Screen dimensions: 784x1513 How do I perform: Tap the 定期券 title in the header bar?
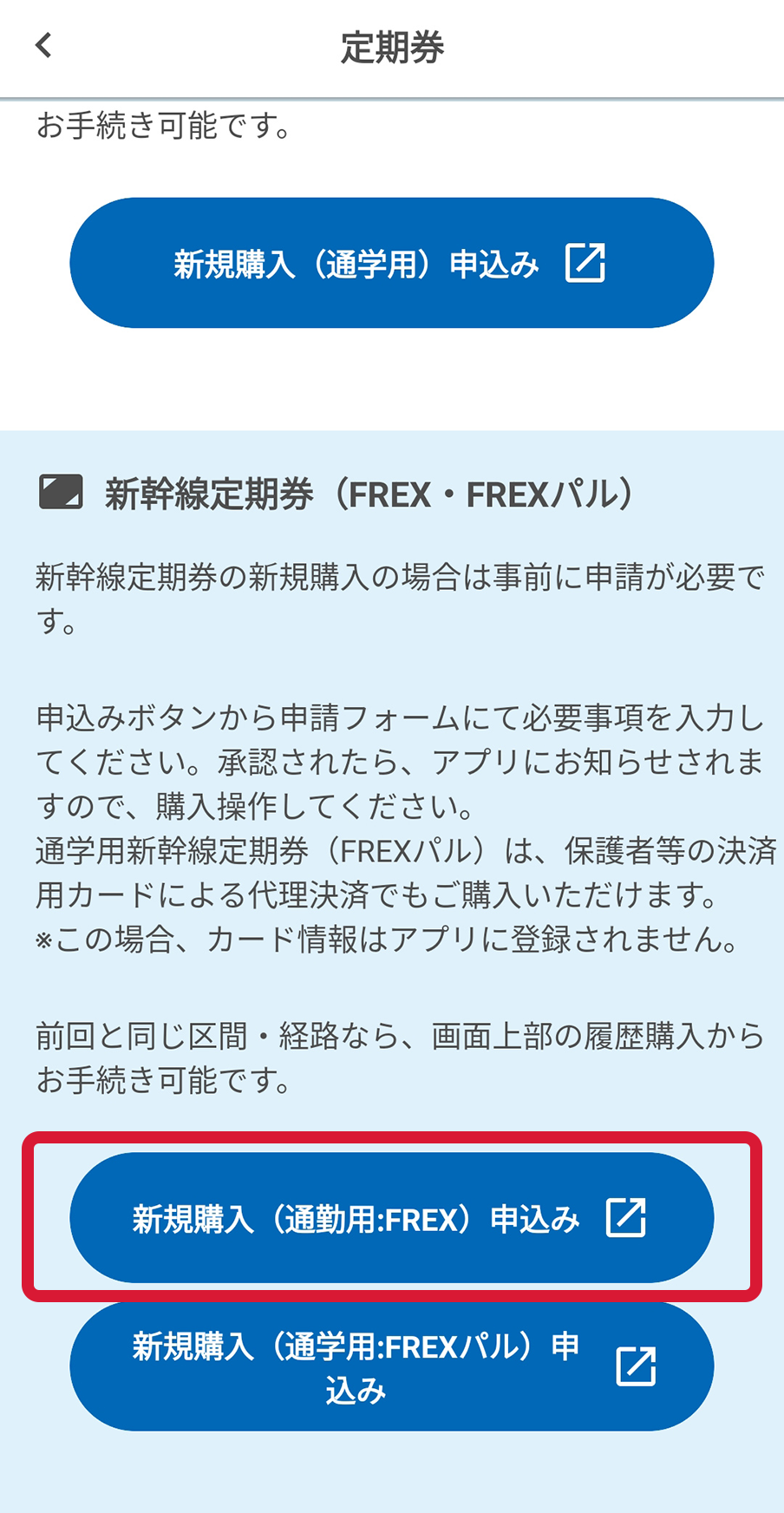392,49
